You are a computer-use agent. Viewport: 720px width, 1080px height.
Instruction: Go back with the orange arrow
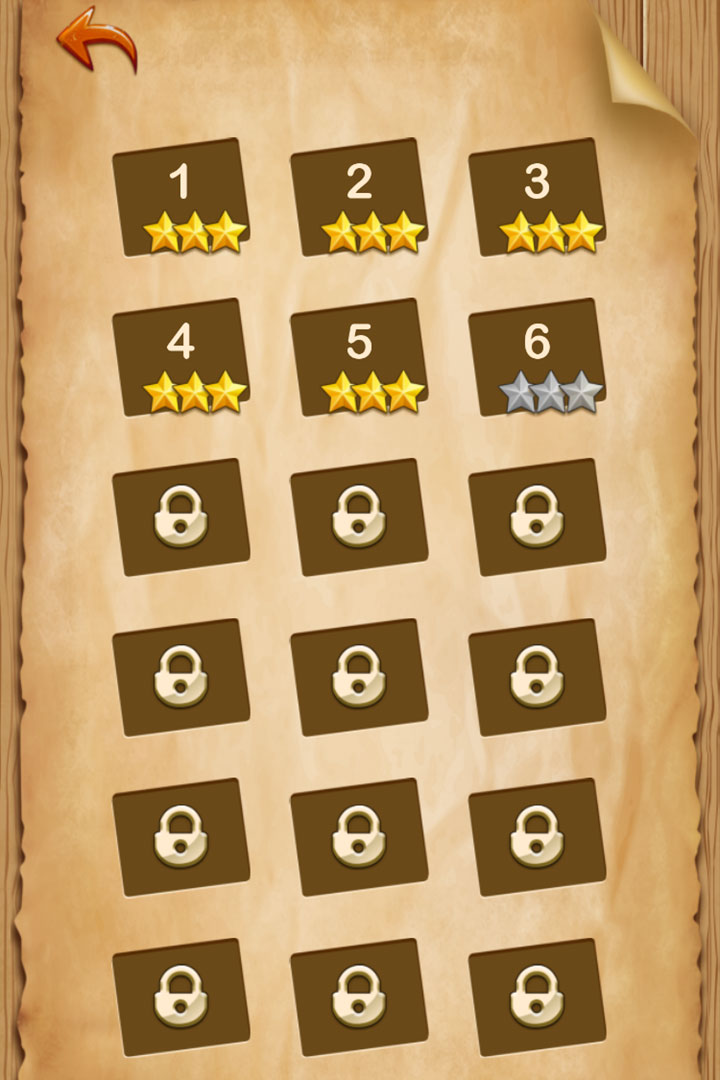coord(96,39)
